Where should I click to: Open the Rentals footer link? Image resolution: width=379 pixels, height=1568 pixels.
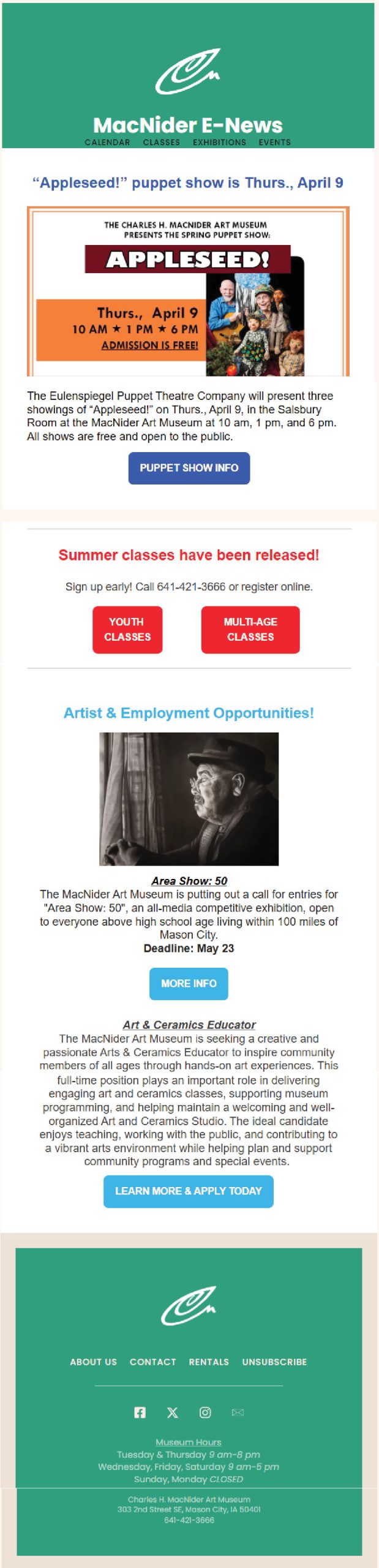click(209, 1362)
